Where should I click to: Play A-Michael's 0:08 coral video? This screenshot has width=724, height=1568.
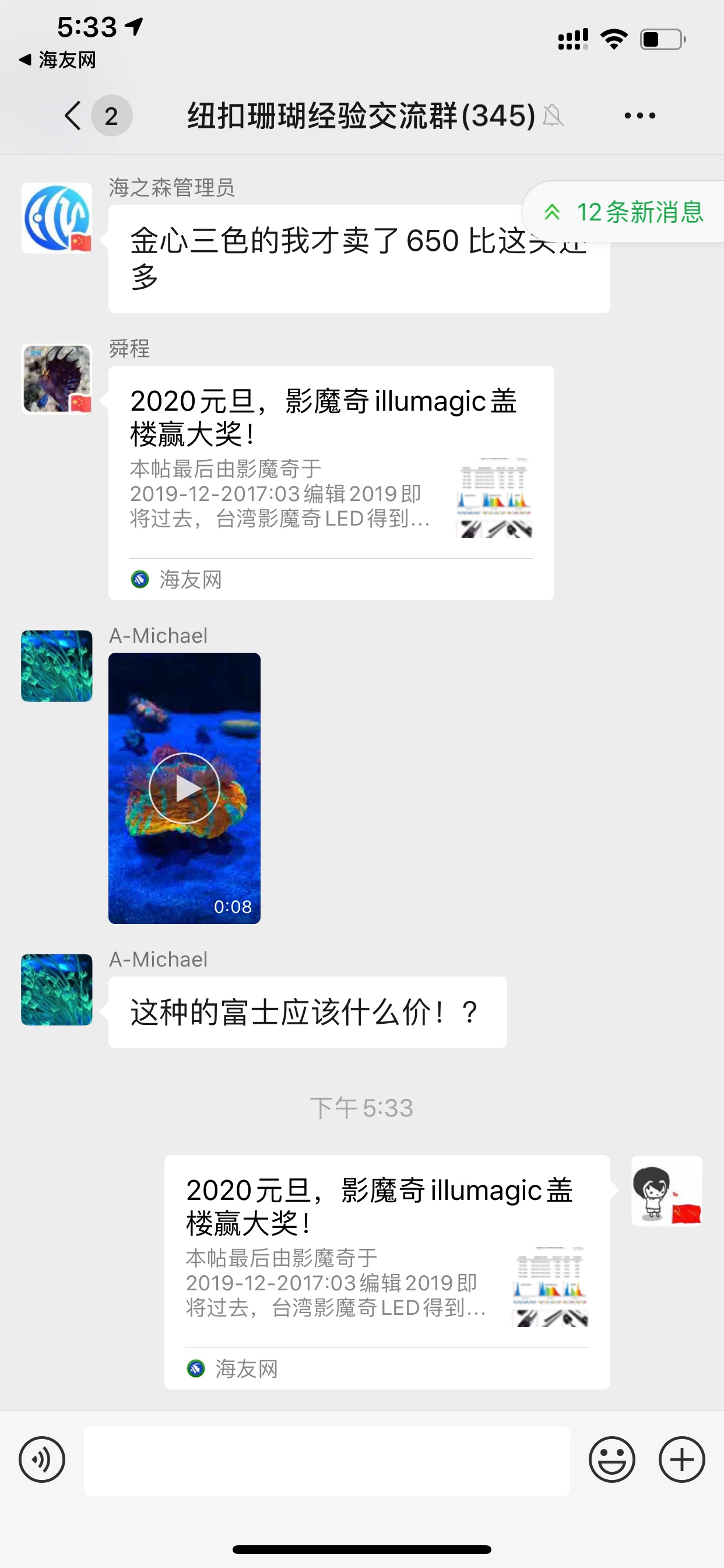184,787
